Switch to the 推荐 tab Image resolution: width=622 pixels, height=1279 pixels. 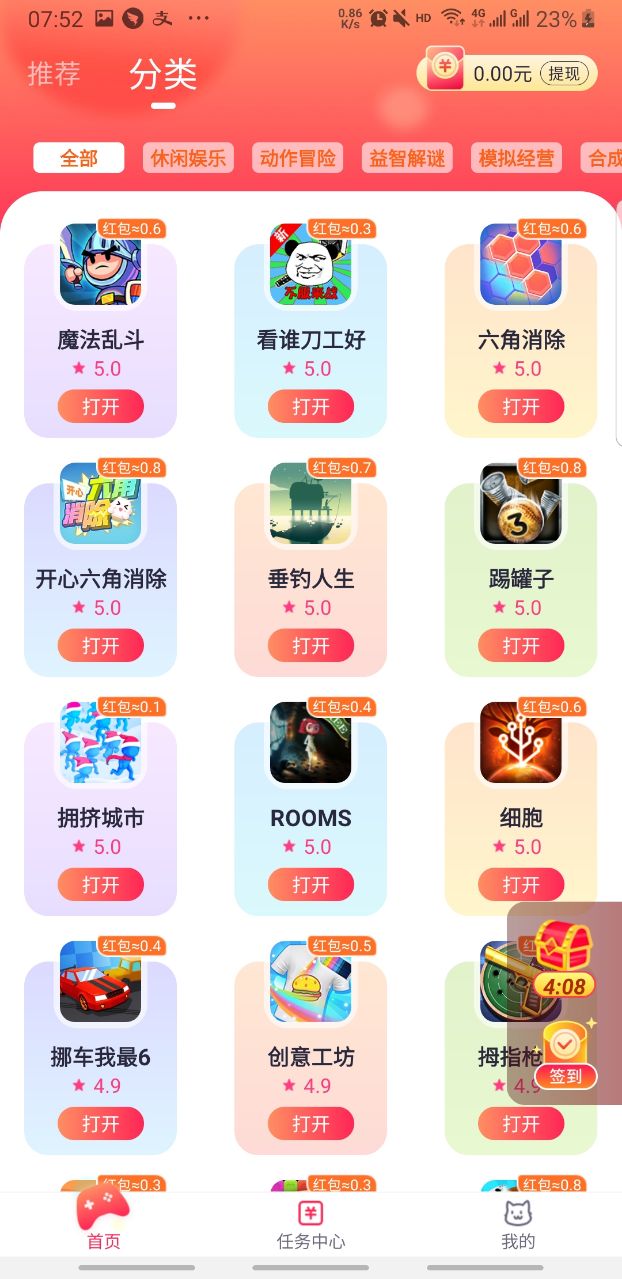[x=54, y=74]
